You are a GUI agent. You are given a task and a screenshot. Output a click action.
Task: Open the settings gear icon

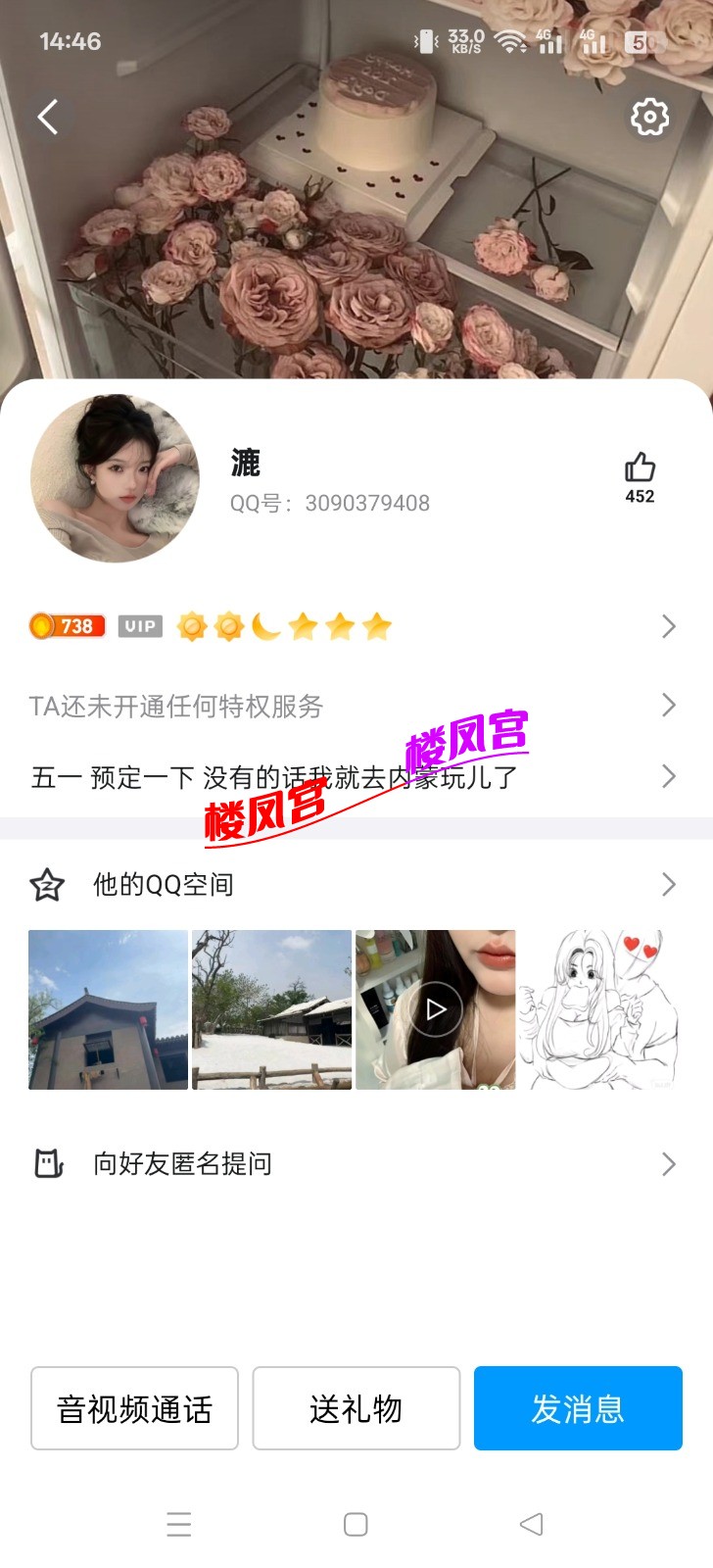pos(648,118)
